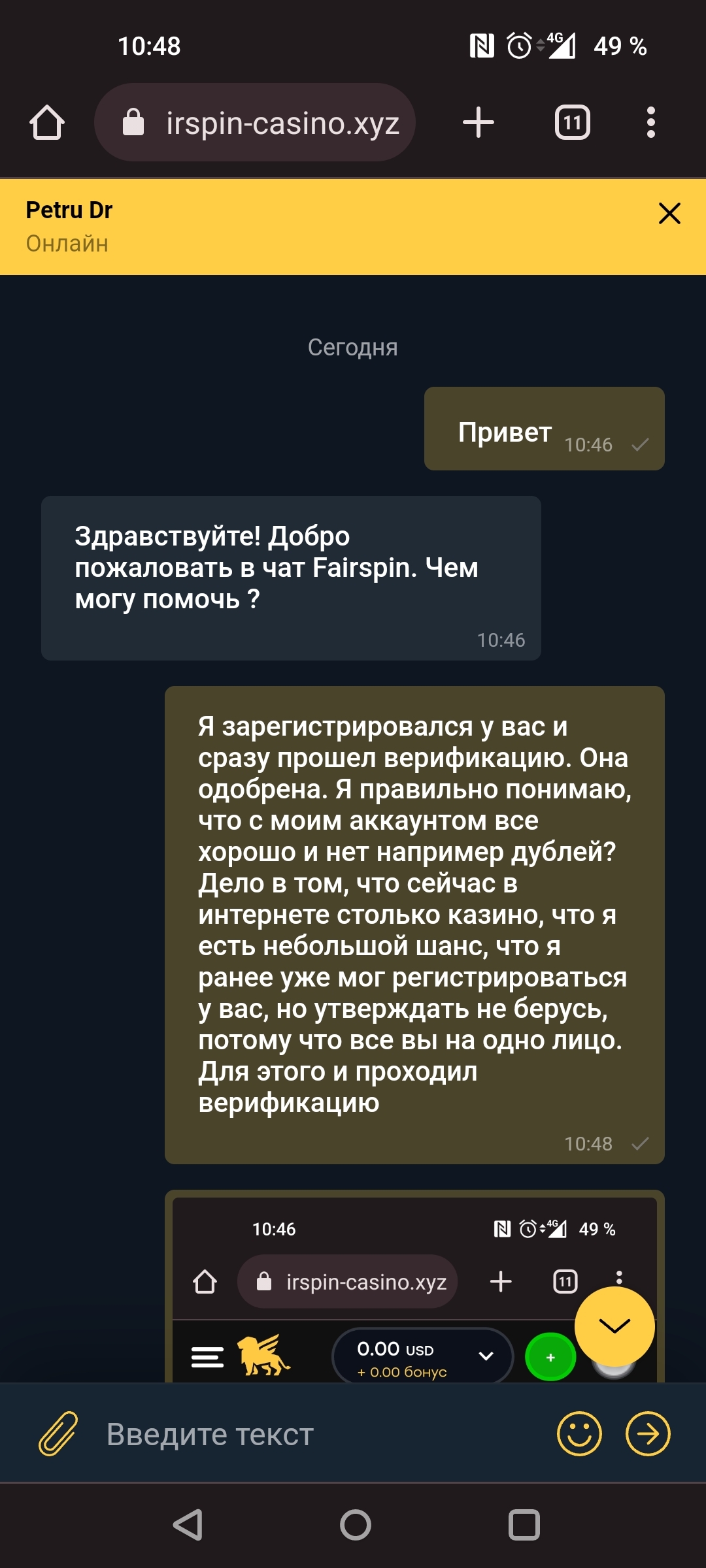Tap the 'Введите текст' message field
Screen dimensions: 706x1568
pos(320,1434)
